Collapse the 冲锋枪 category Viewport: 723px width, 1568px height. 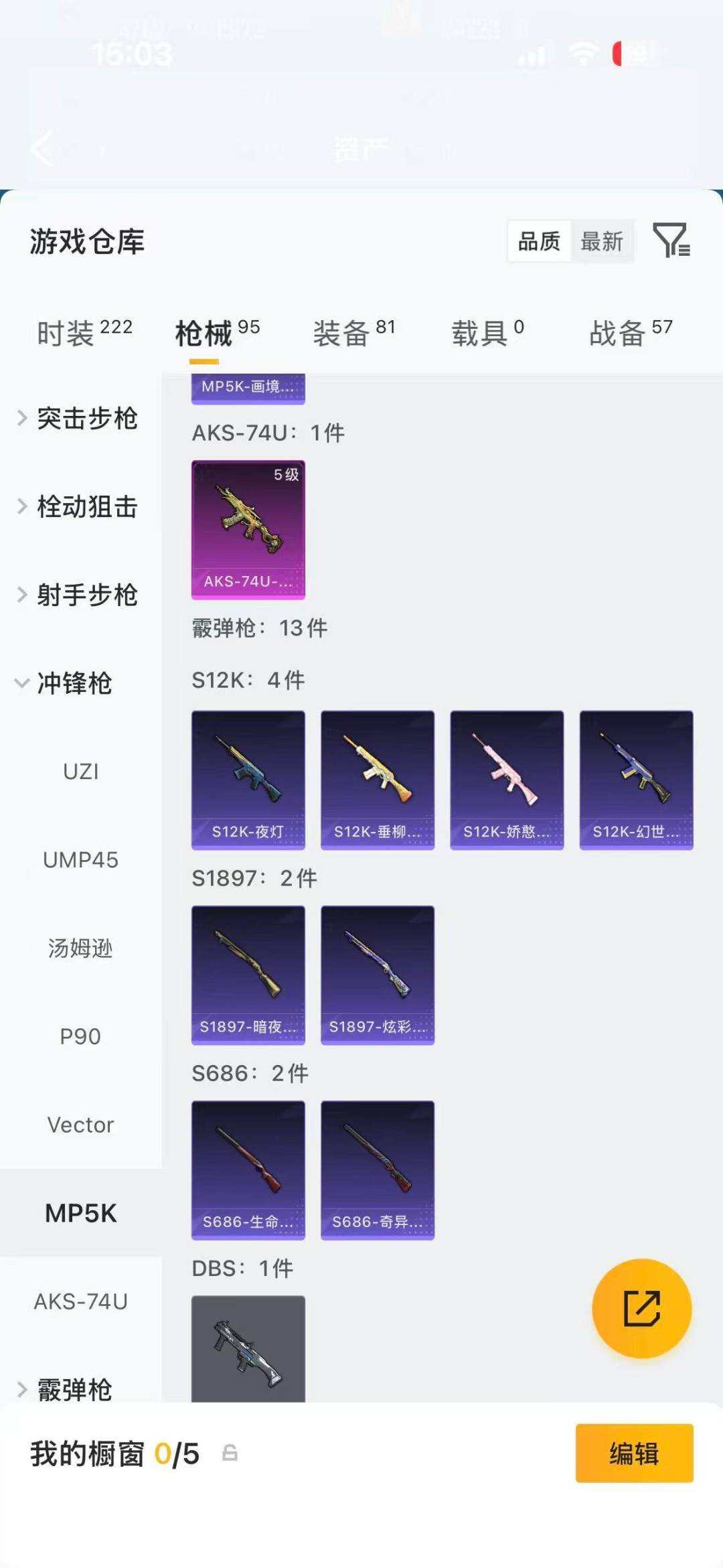pos(76,685)
